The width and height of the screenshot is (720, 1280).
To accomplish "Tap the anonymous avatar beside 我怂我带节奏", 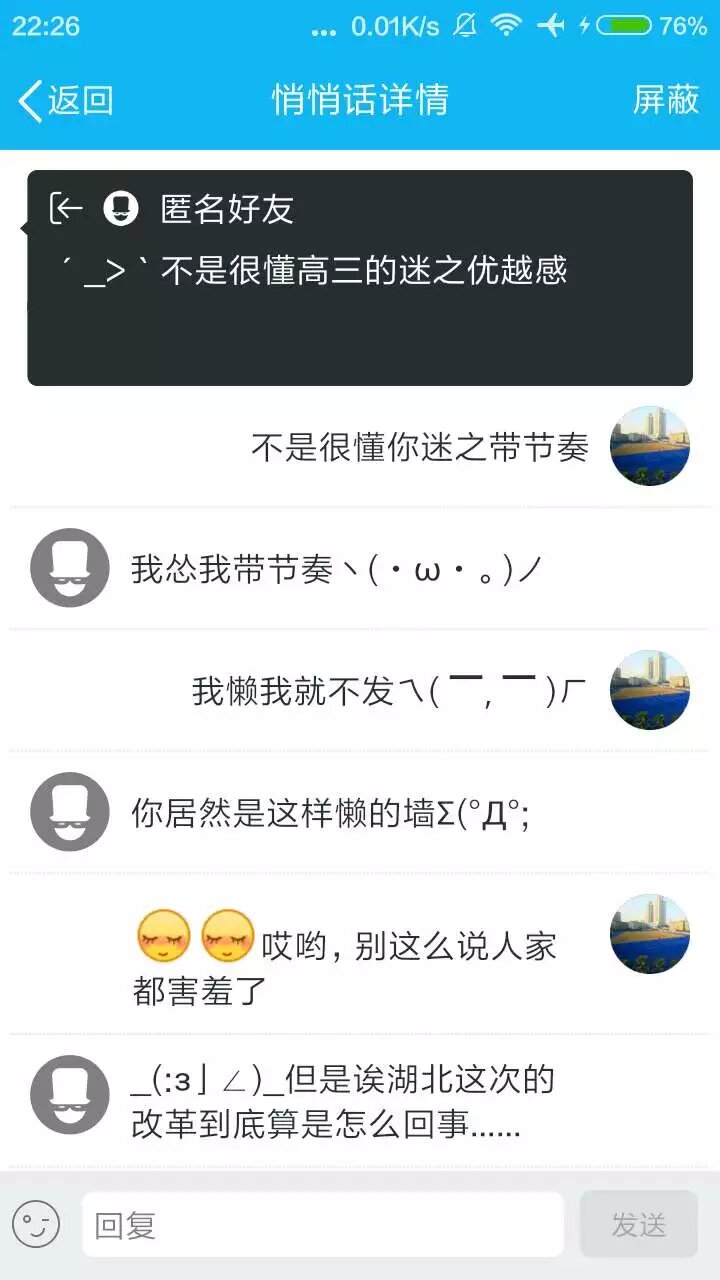I will point(70,568).
